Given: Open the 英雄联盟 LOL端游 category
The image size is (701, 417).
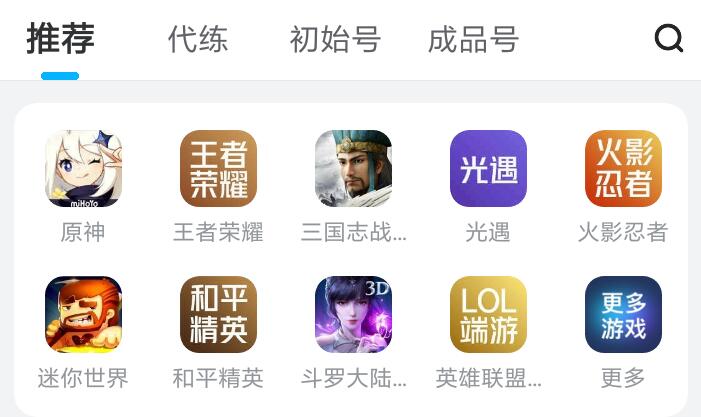Looking at the screenshot, I should 488,315.
